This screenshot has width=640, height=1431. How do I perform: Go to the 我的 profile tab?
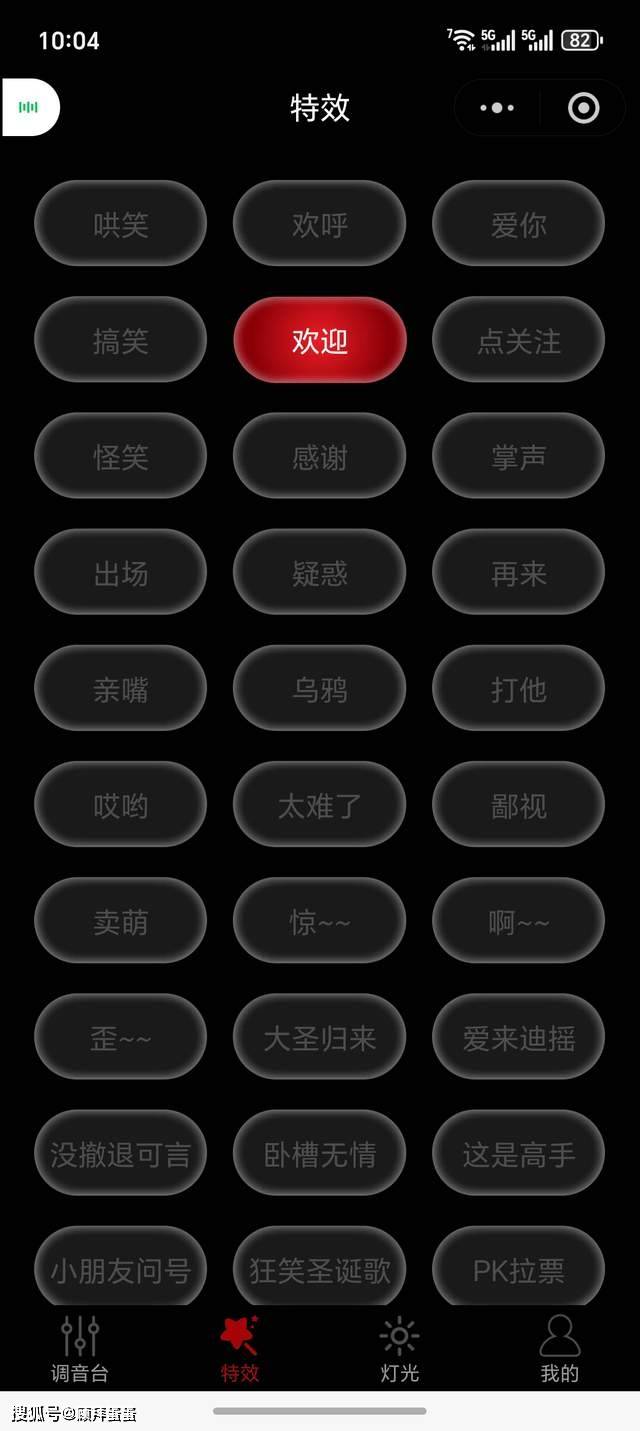click(559, 1348)
